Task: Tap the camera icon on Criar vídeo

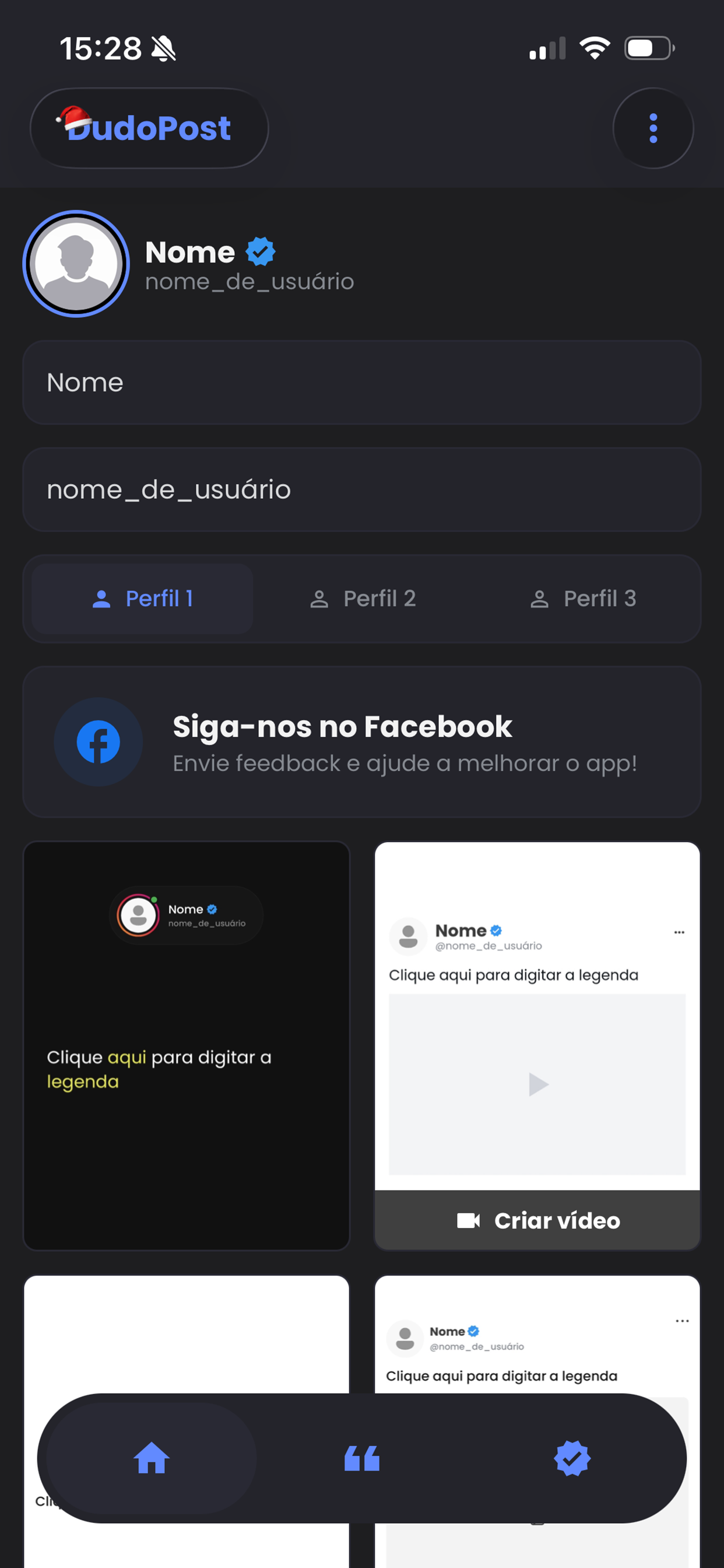Action: (x=468, y=1220)
